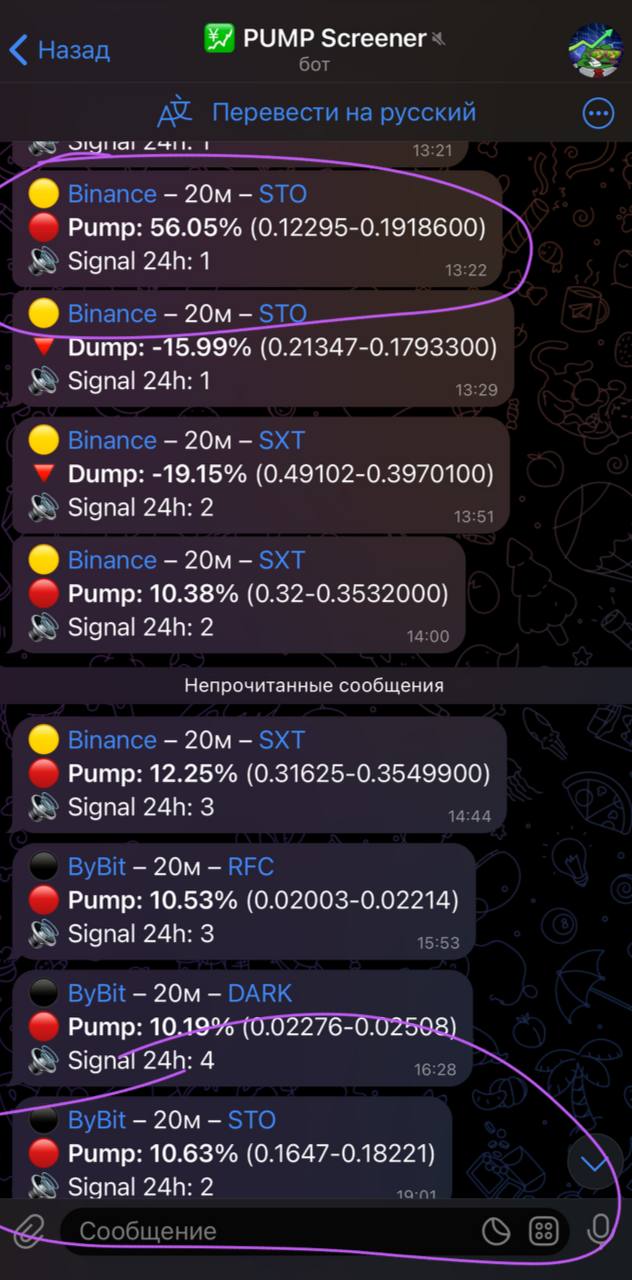
Task: Open RFC ticker link
Action: 250,867
